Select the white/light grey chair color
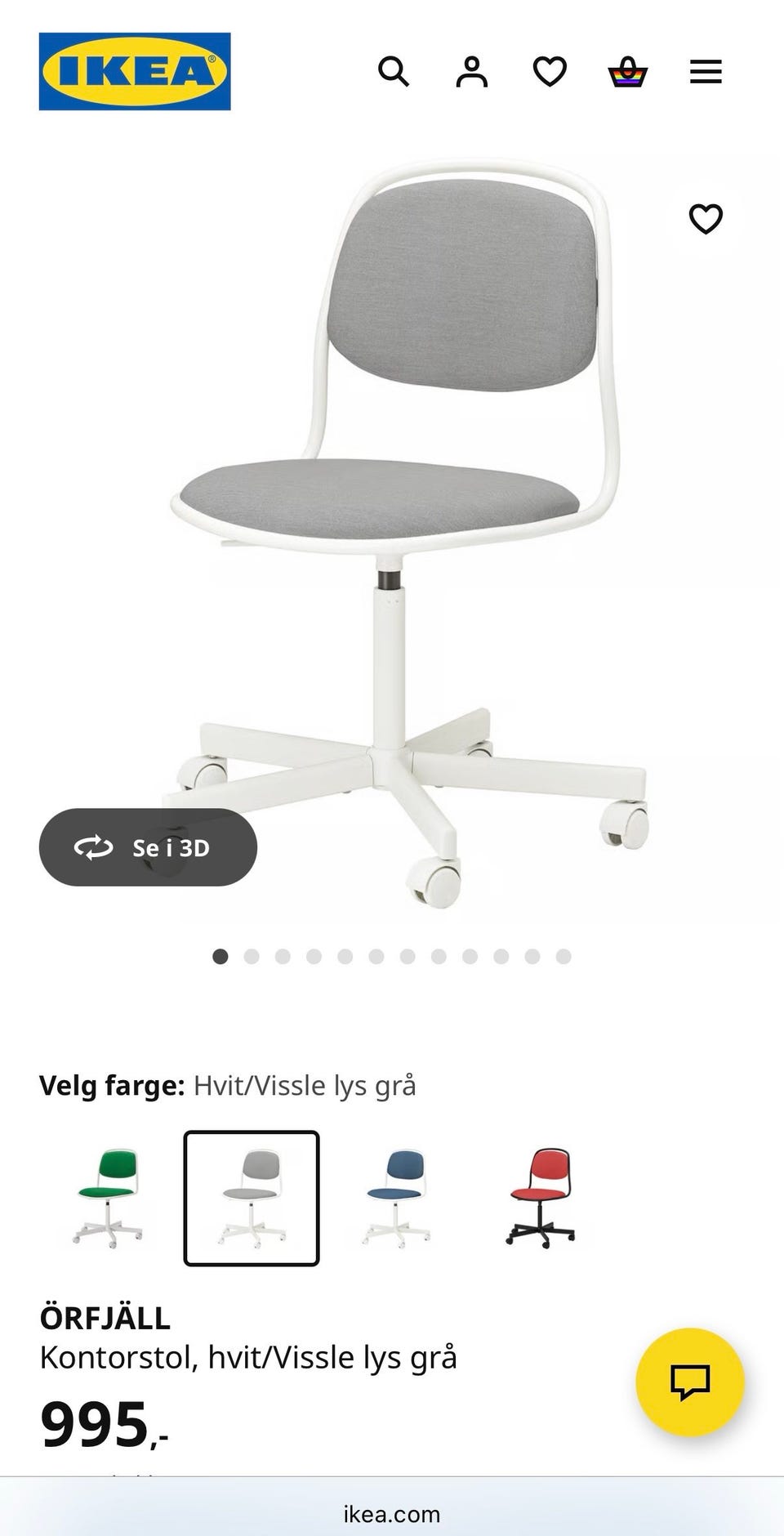 (252, 1199)
